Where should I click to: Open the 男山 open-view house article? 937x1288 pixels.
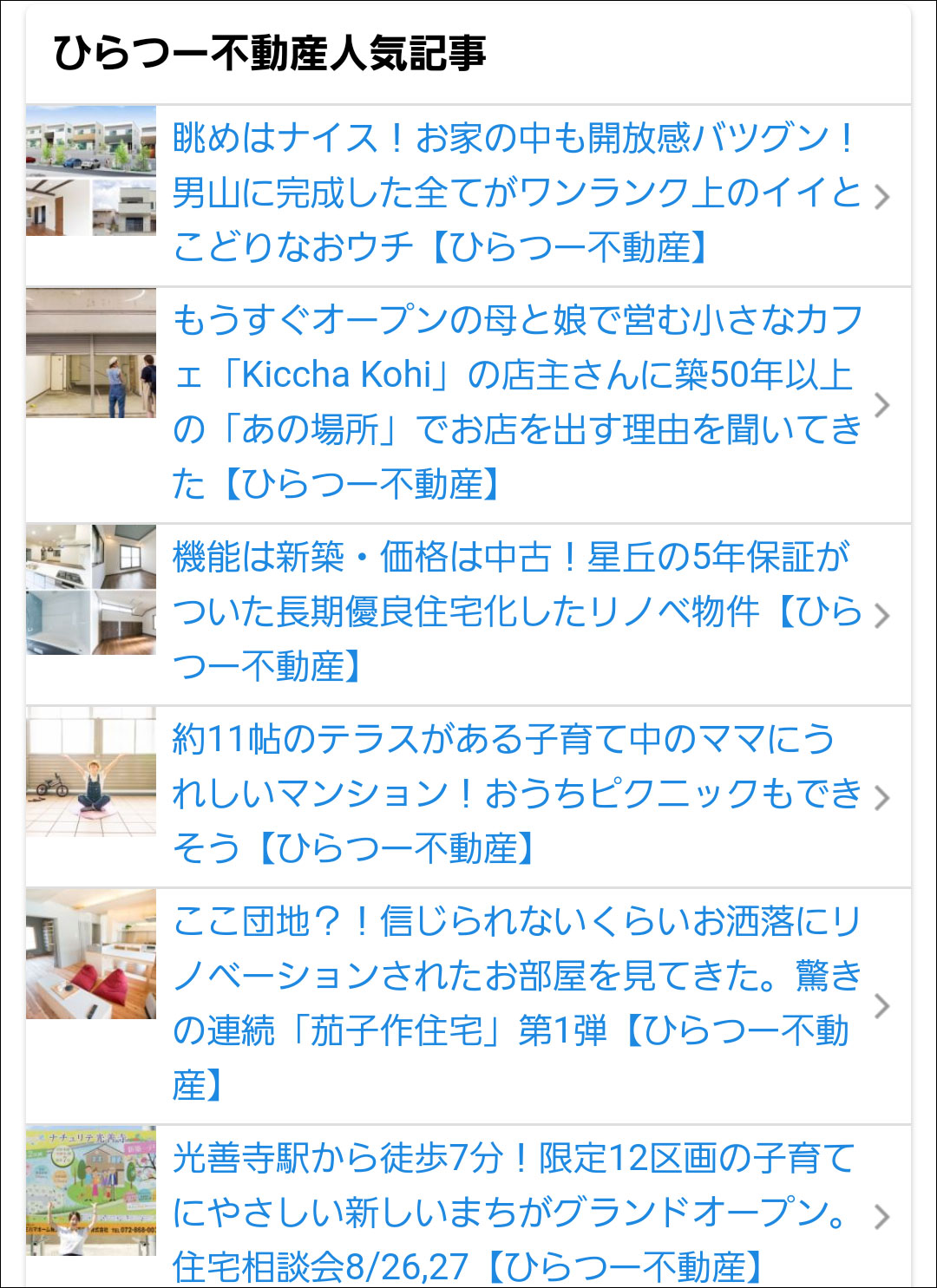click(x=516, y=193)
